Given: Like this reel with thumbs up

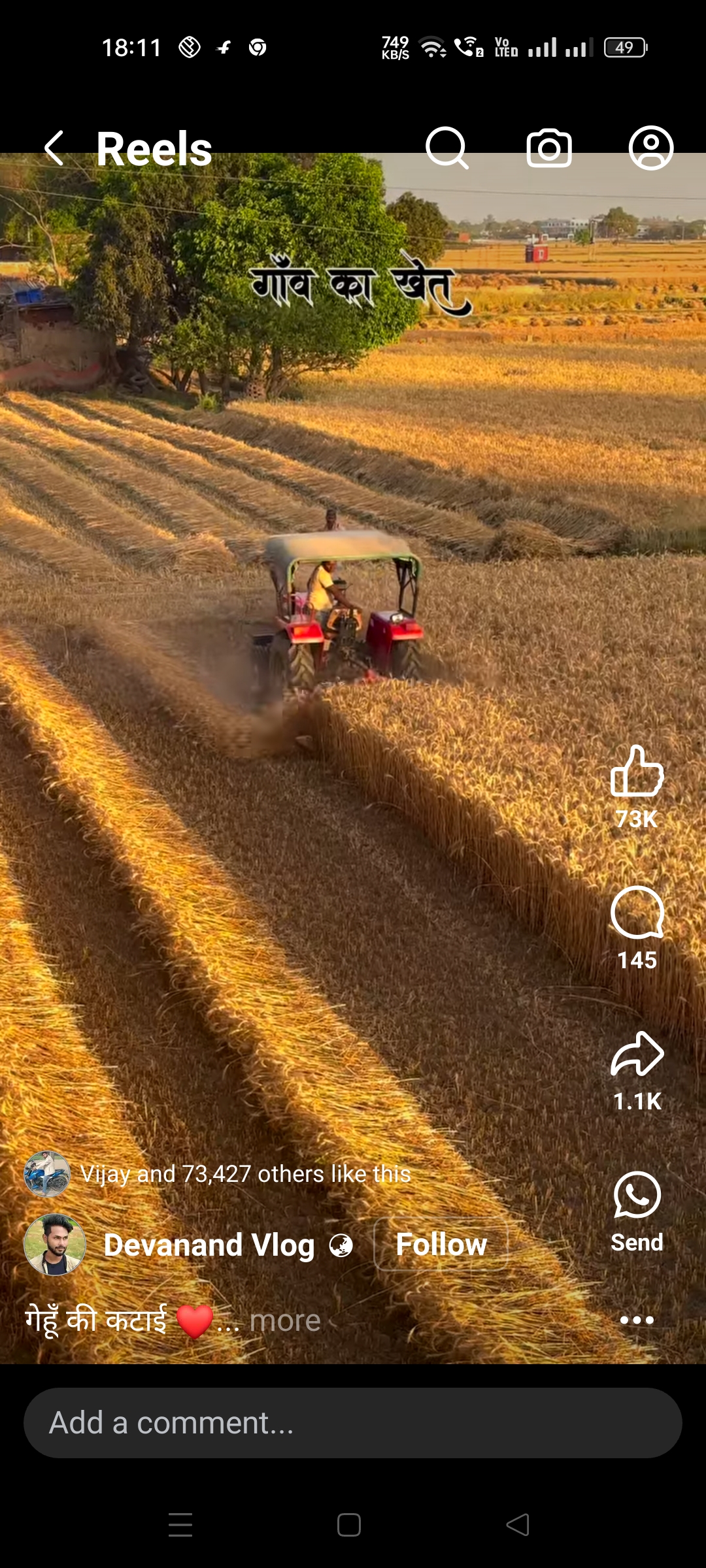Looking at the screenshot, I should coord(637,772).
